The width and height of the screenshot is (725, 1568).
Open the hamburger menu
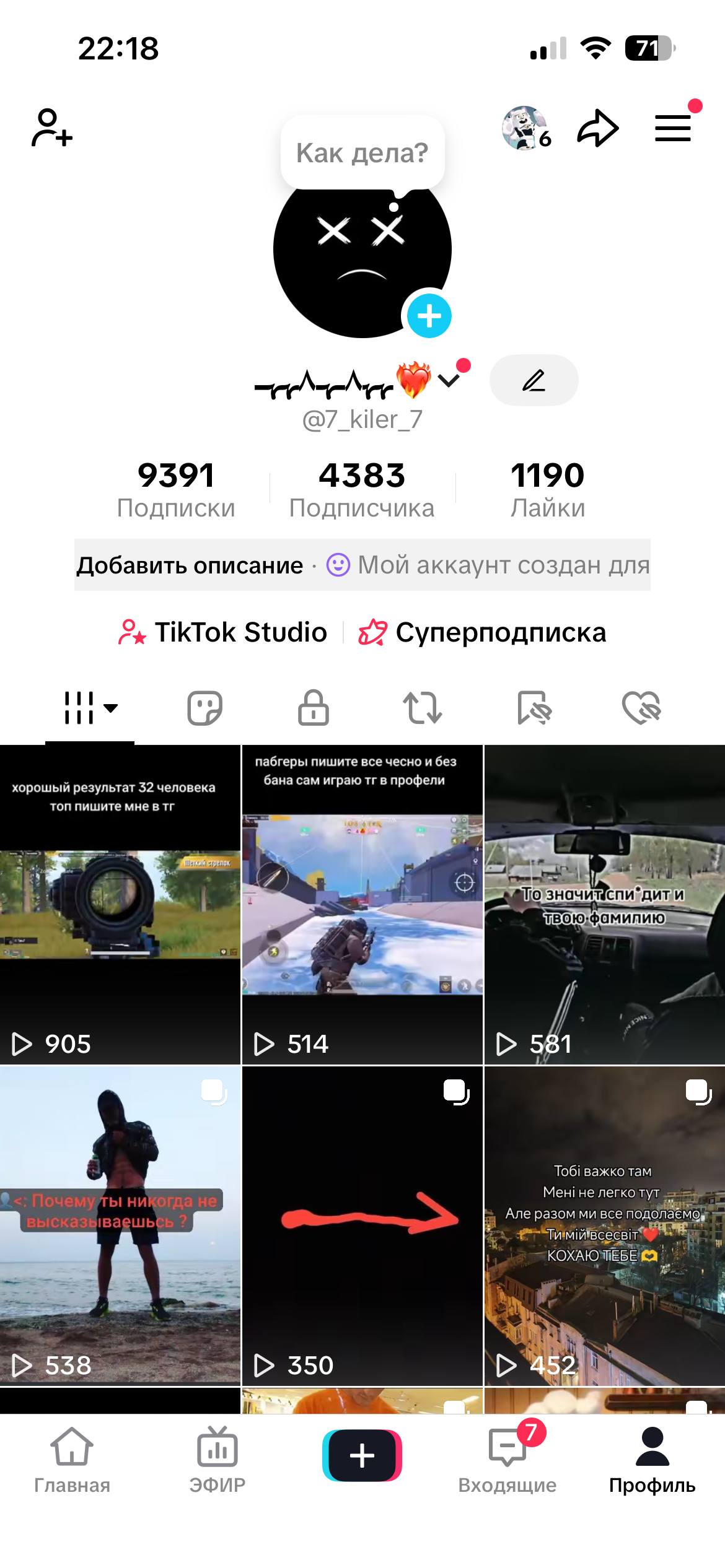[673, 128]
